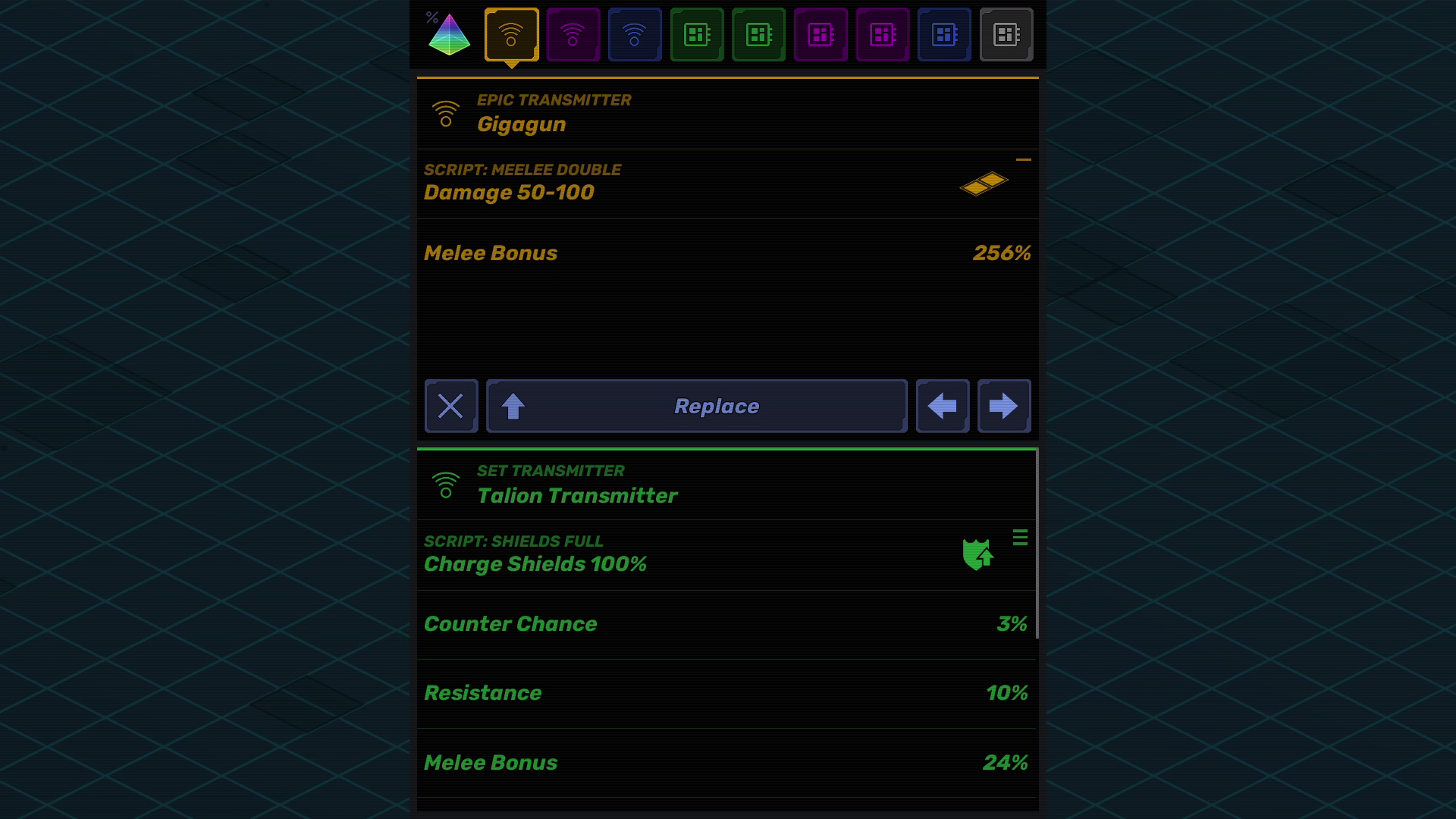Select the second magenta chip slot
The width and height of the screenshot is (1456, 819).
click(883, 35)
